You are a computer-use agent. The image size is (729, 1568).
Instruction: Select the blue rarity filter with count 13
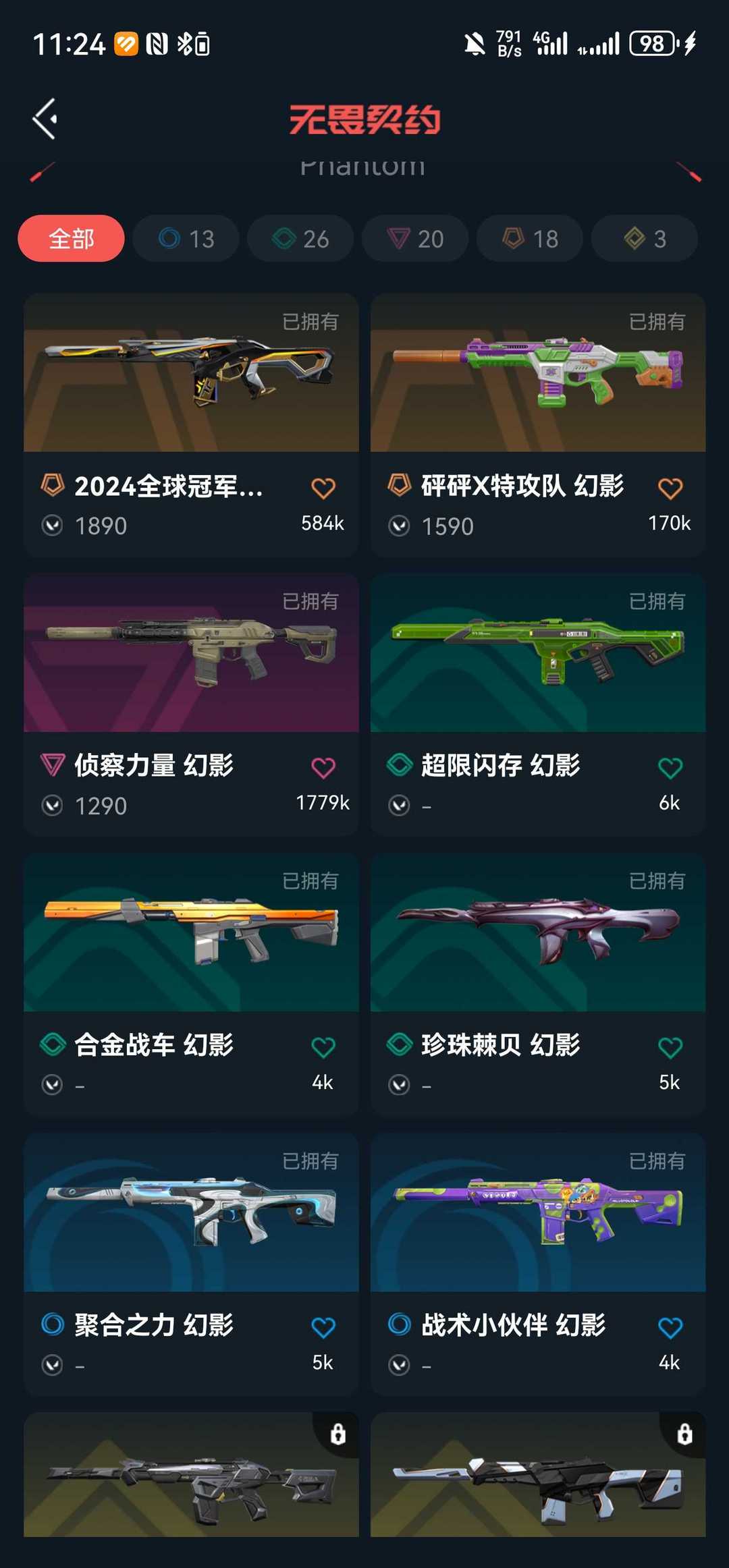(186, 239)
